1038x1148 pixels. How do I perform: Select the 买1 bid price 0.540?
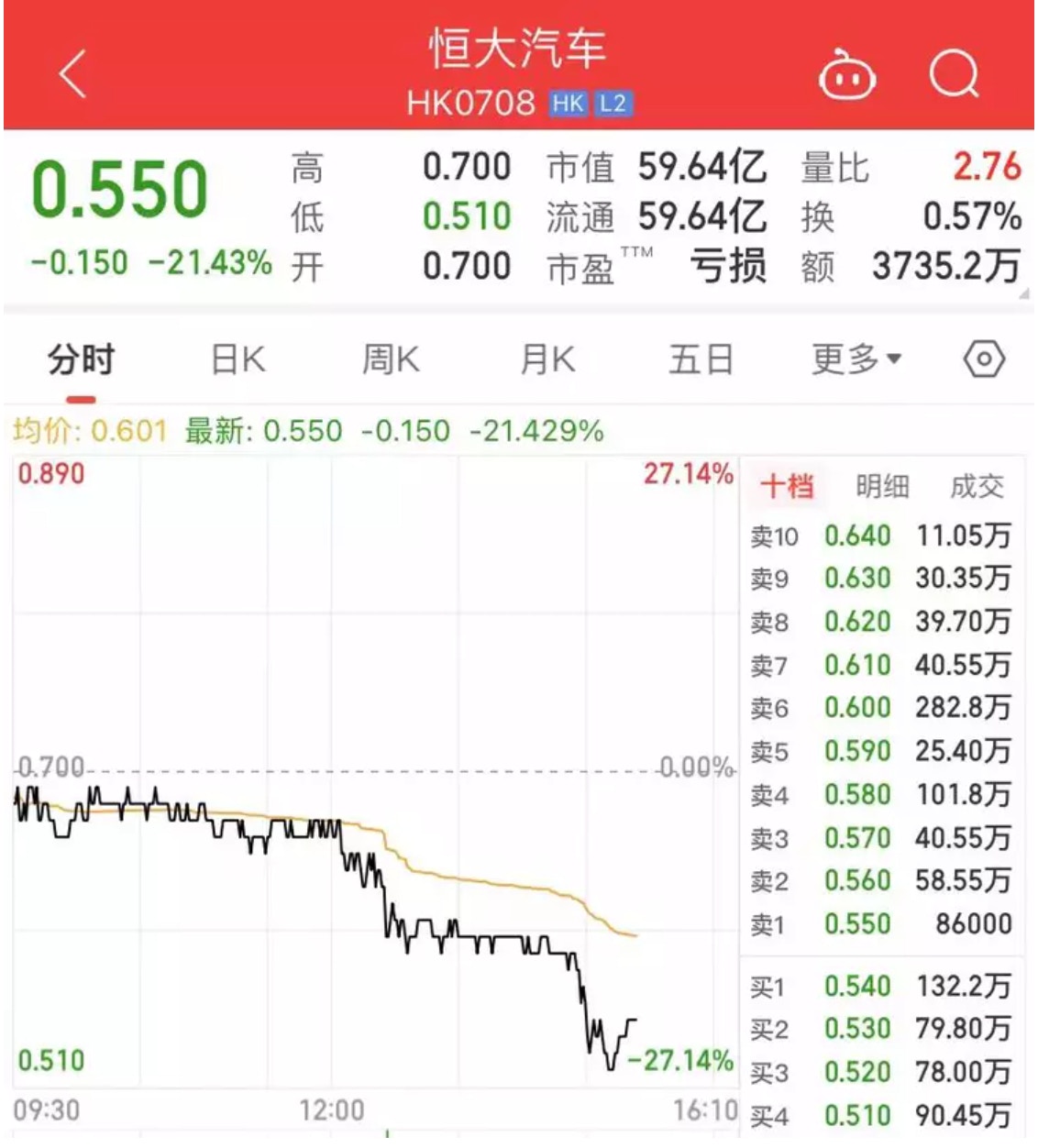856,986
